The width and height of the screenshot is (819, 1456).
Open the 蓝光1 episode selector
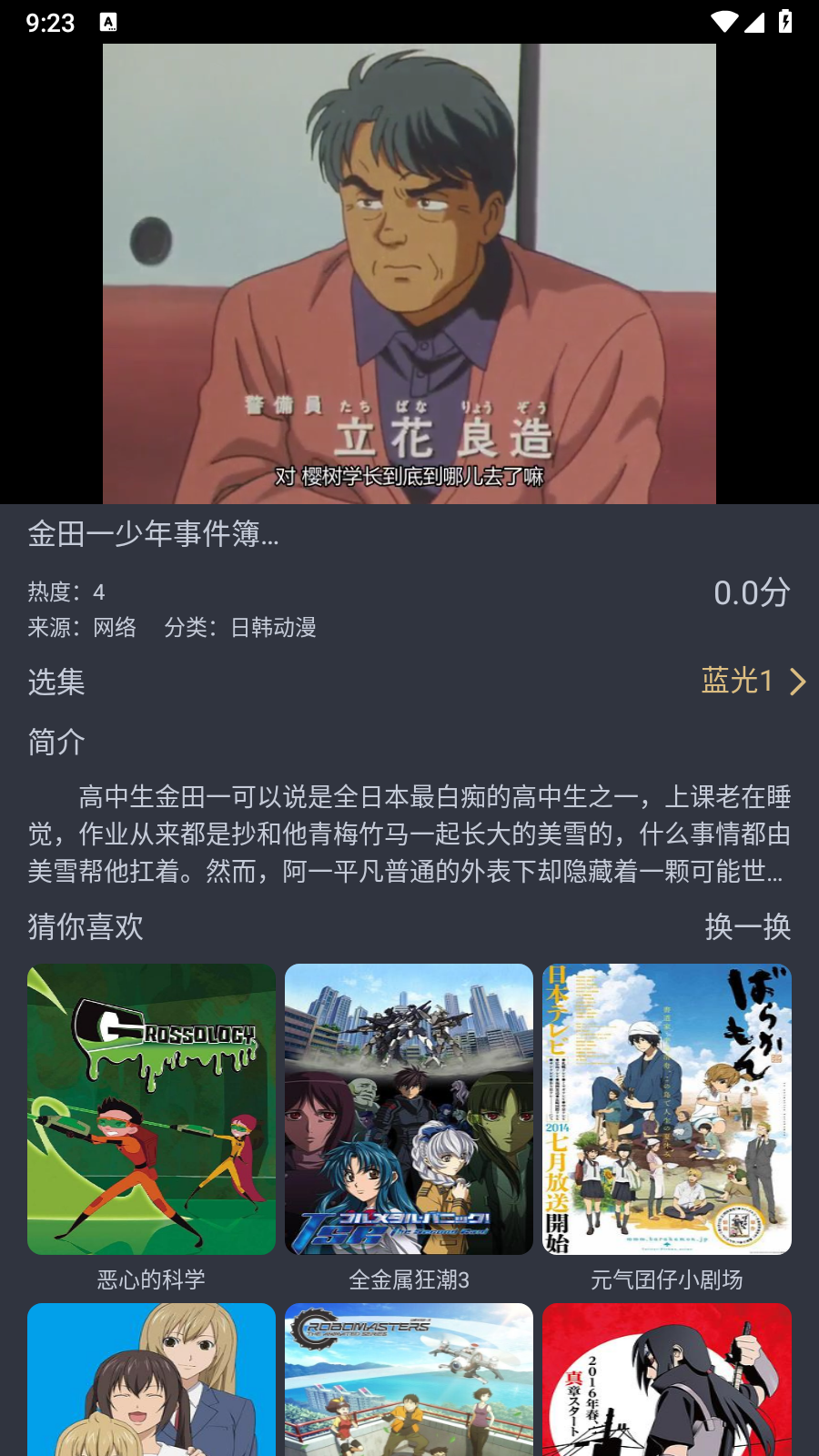coord(753,681)
